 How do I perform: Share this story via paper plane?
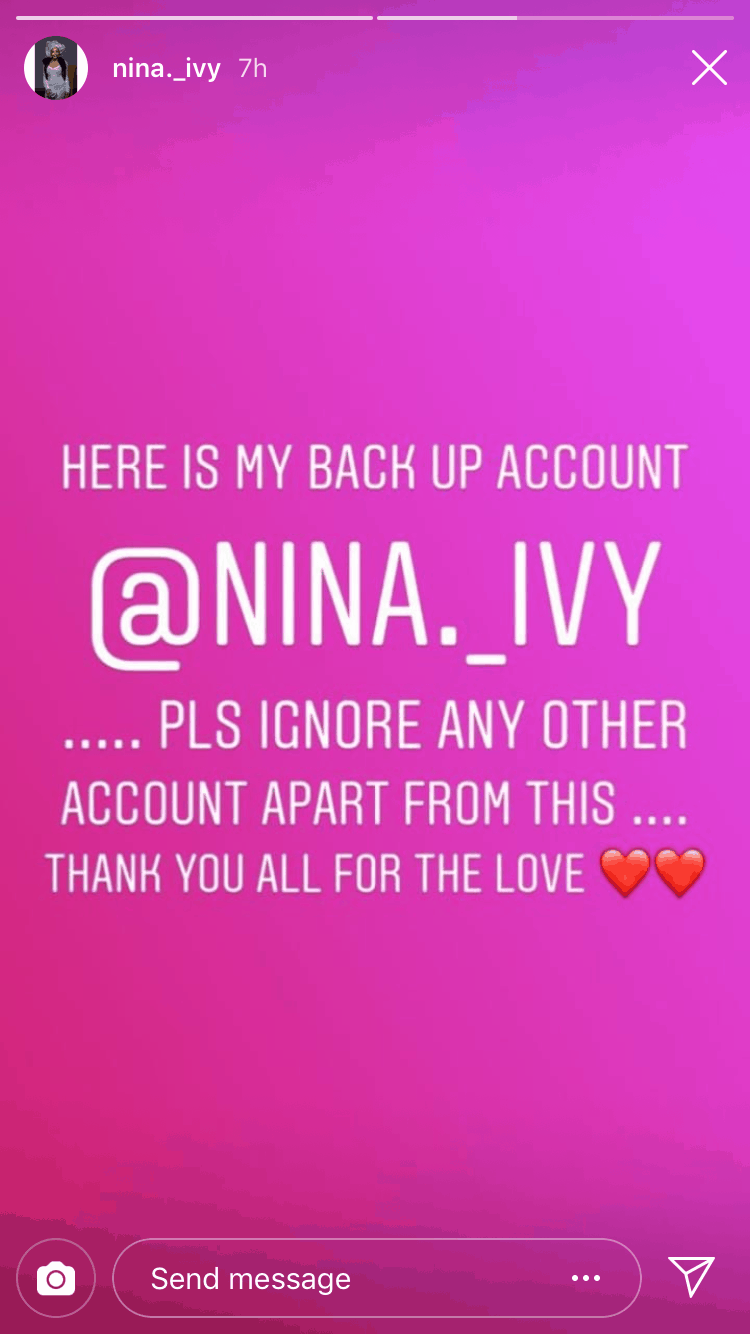(x=692, y=1277)
